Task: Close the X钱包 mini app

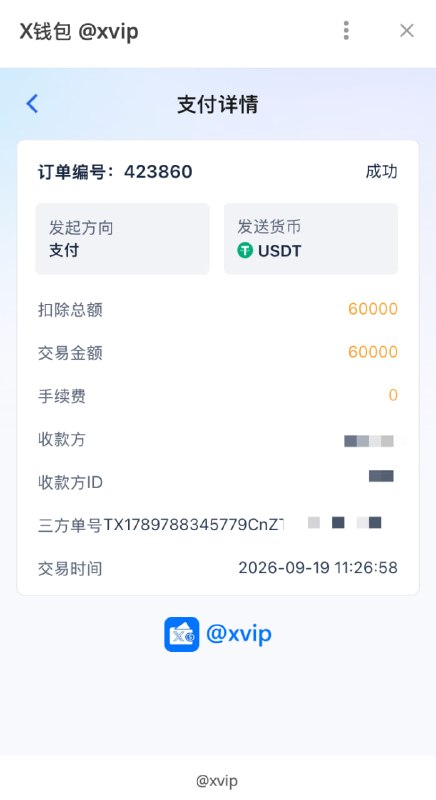Action: [406, 31]
